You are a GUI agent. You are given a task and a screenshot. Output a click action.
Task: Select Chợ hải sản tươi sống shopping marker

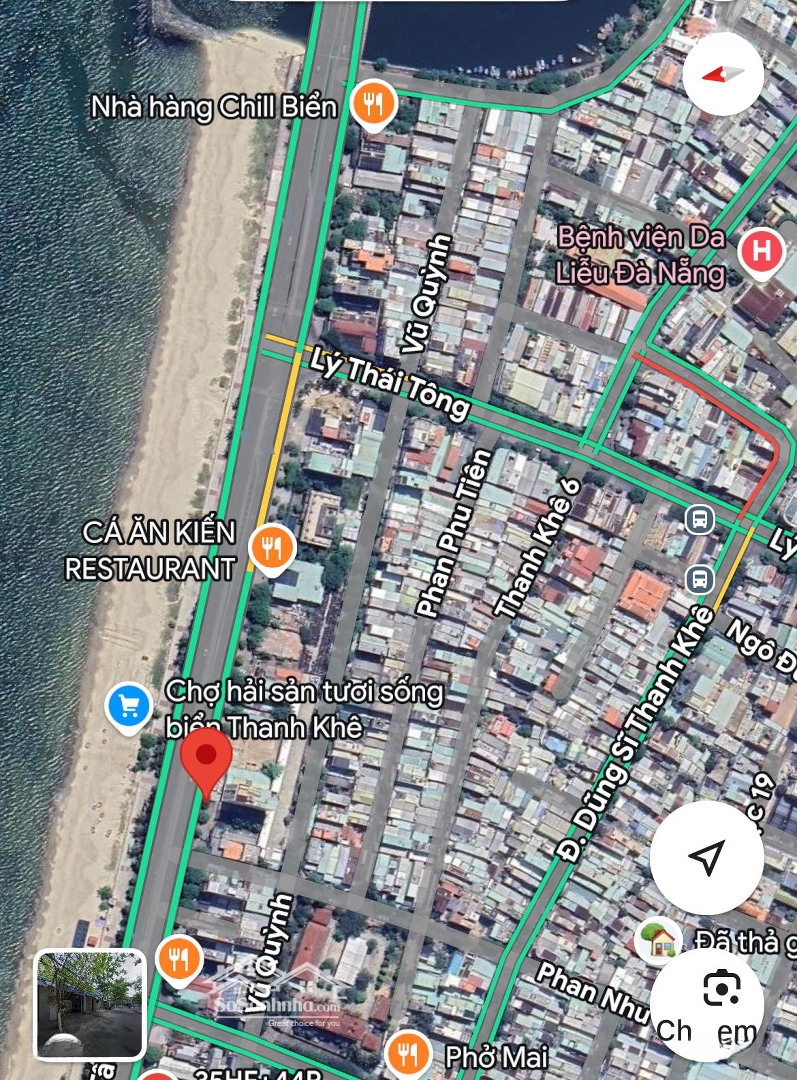129,707
